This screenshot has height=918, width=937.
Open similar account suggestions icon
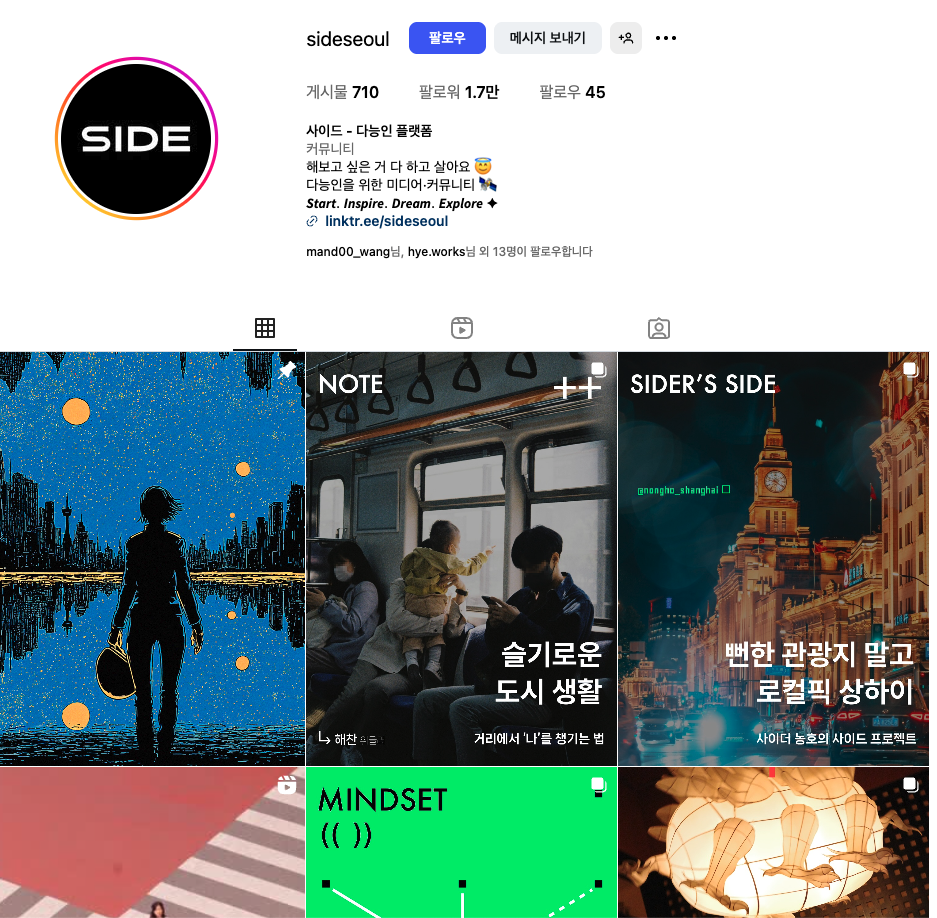[x=626, y=38]
